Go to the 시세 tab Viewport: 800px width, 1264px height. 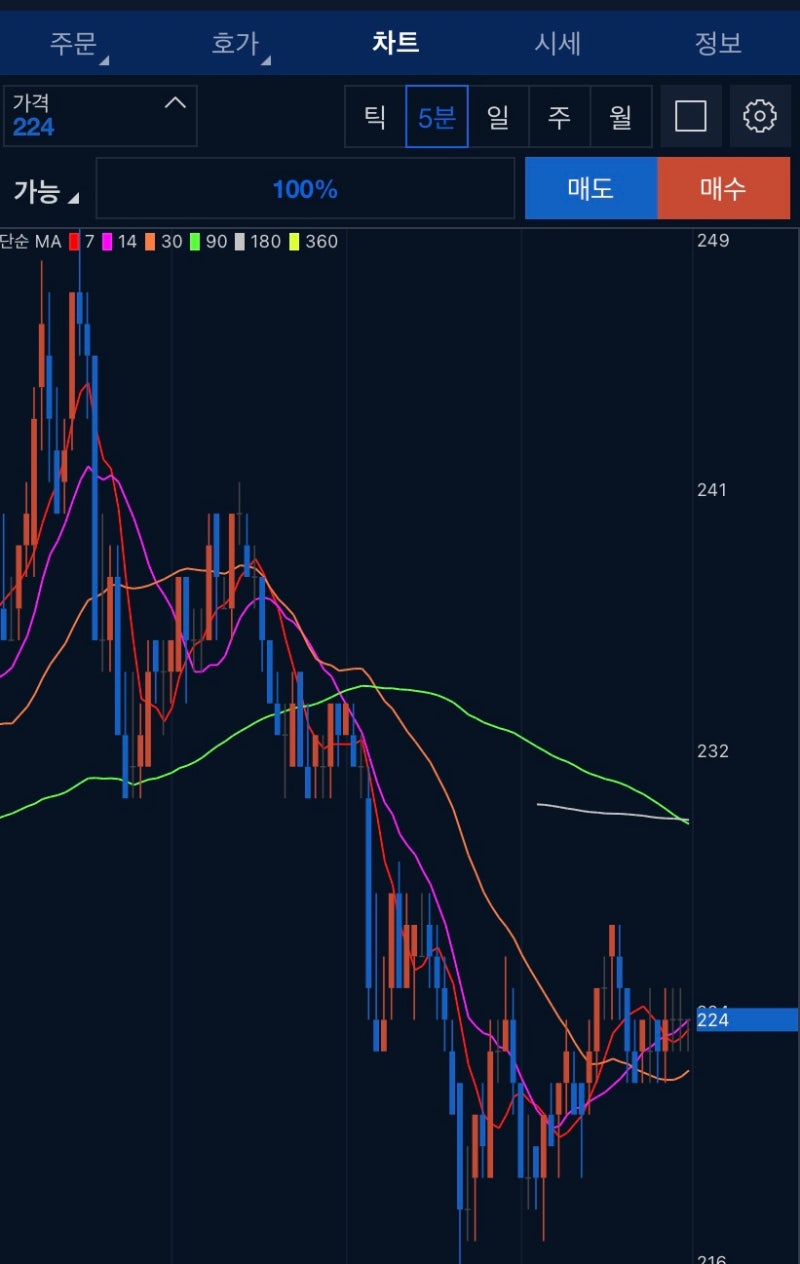click(x=557, y=44)
